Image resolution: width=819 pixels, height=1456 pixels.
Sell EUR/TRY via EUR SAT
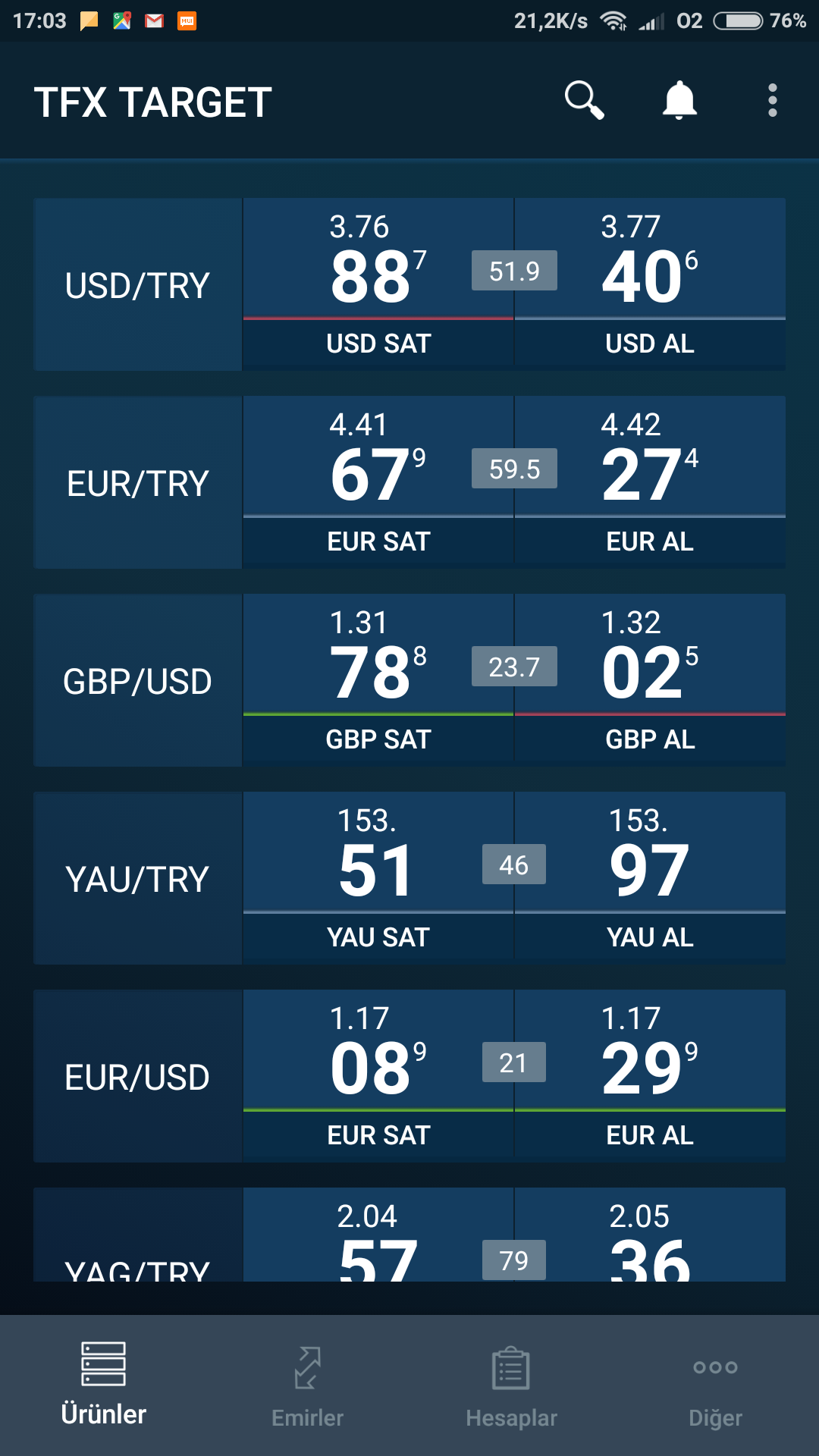pyautogui.click(x=378, y=482)
